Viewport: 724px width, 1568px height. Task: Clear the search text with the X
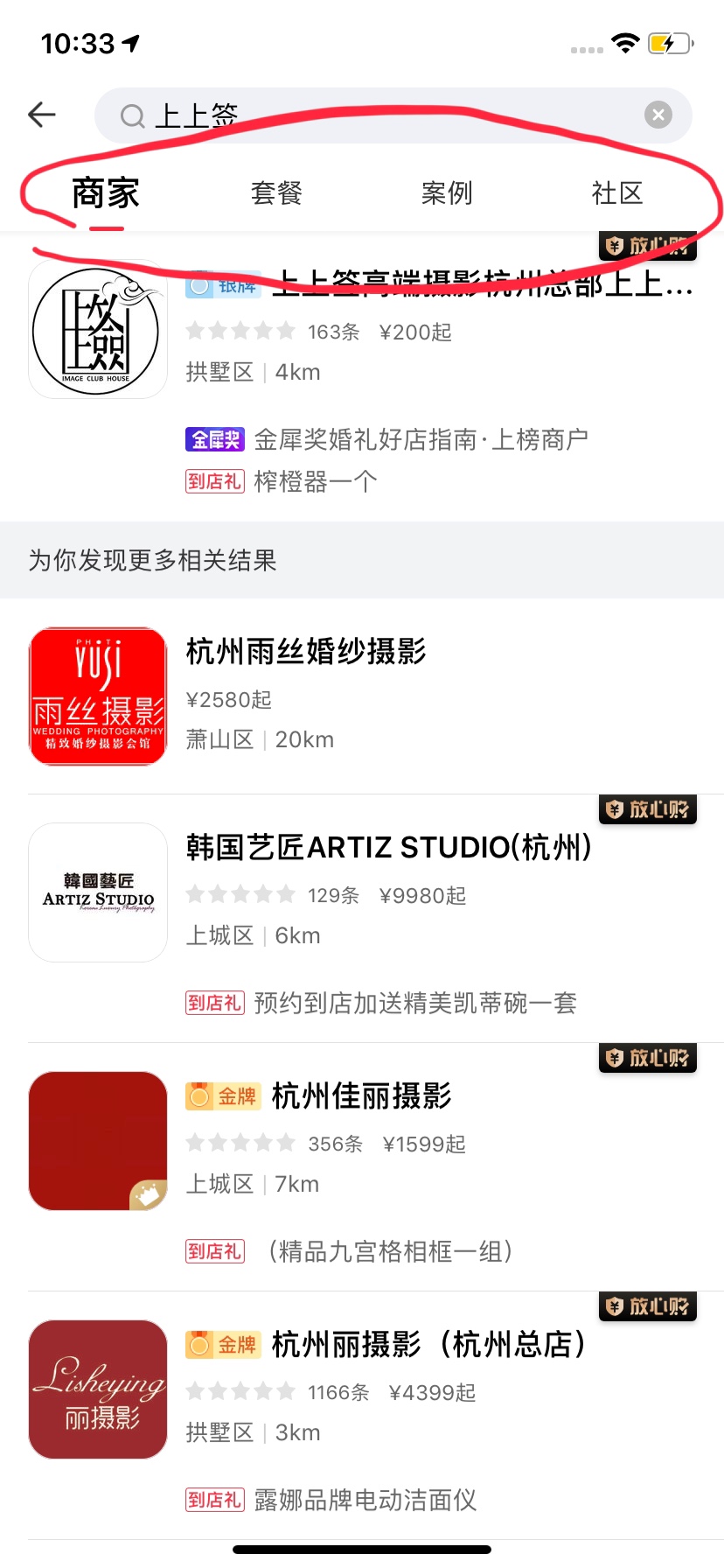coord(658,115)
